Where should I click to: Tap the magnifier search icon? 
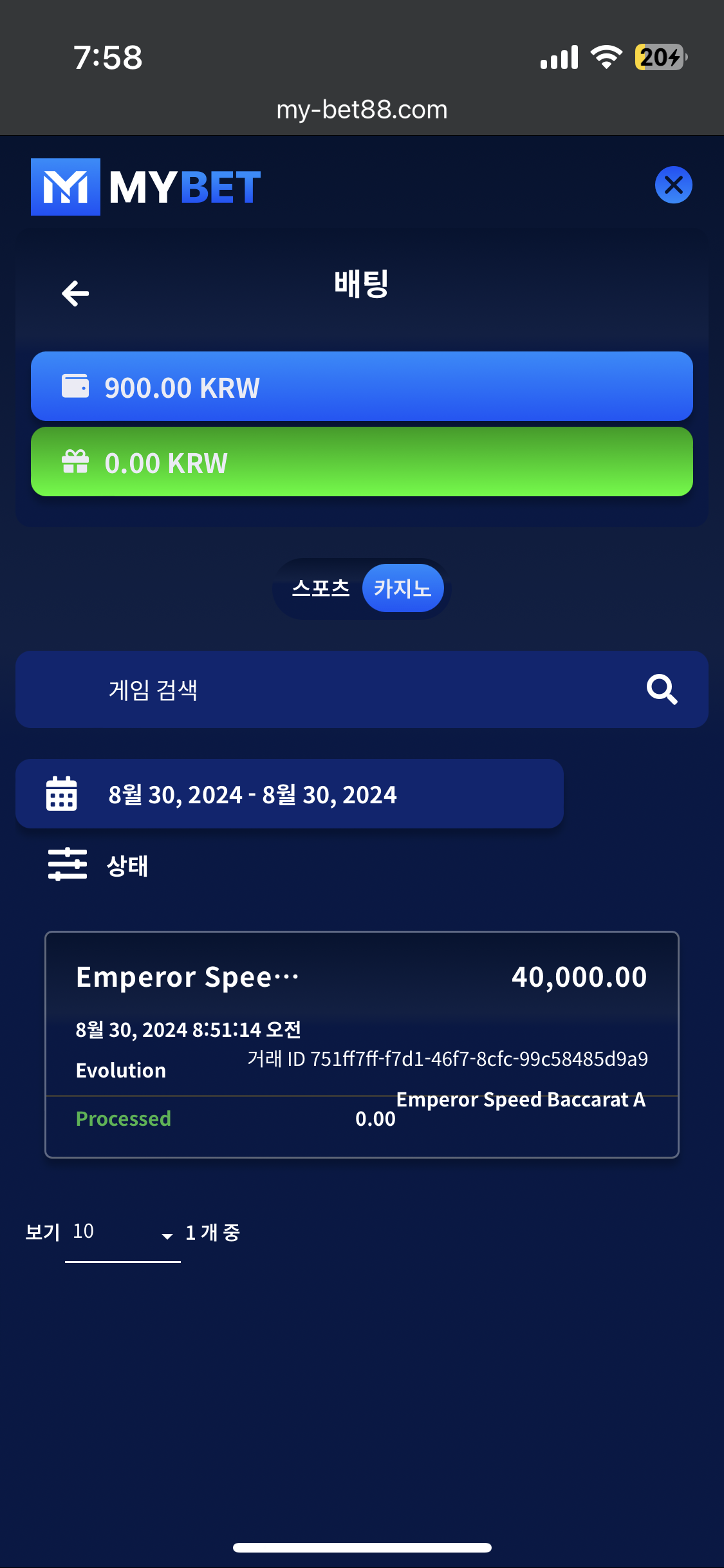[662, 689]
